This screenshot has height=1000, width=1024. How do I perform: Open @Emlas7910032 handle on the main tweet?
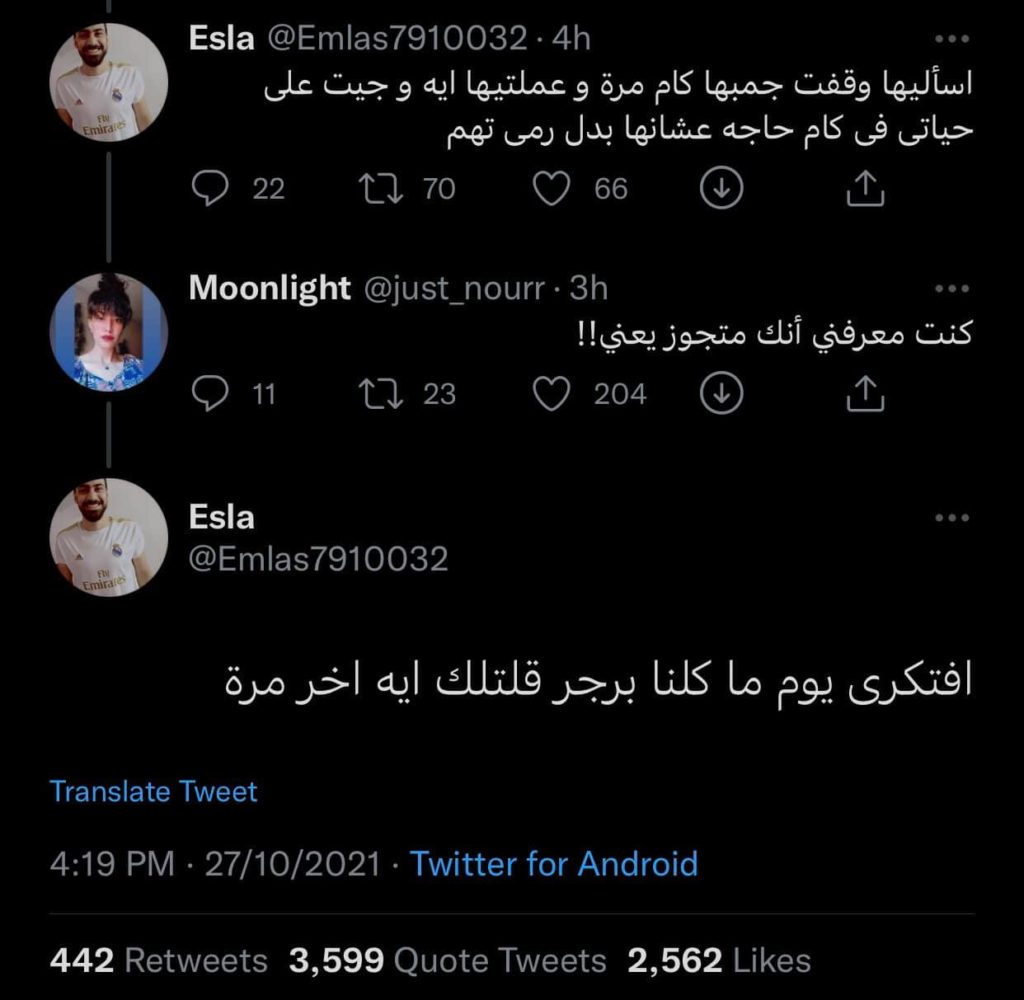click(x=319, y=558)
